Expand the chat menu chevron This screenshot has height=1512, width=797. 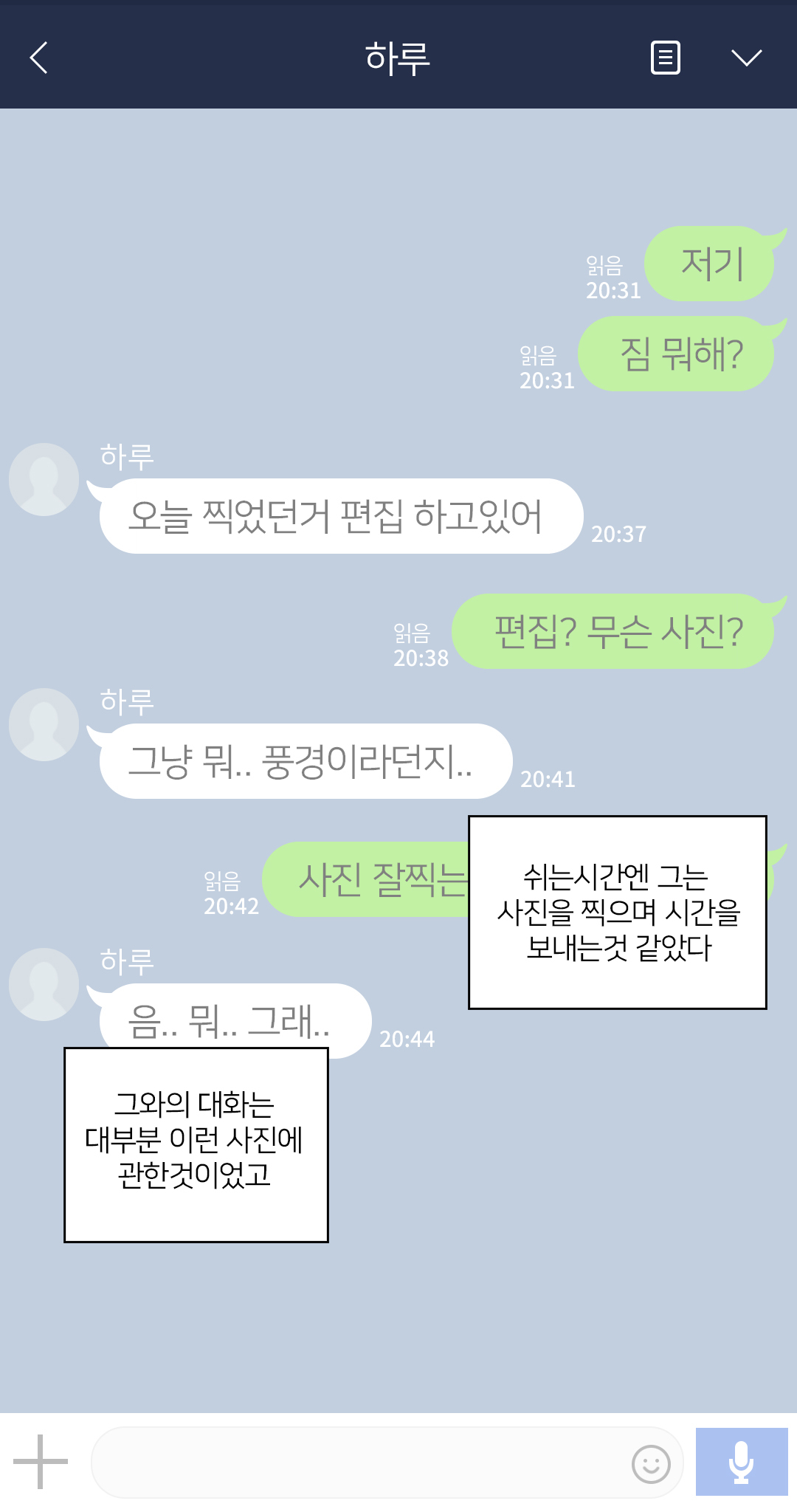click(746, 58)
